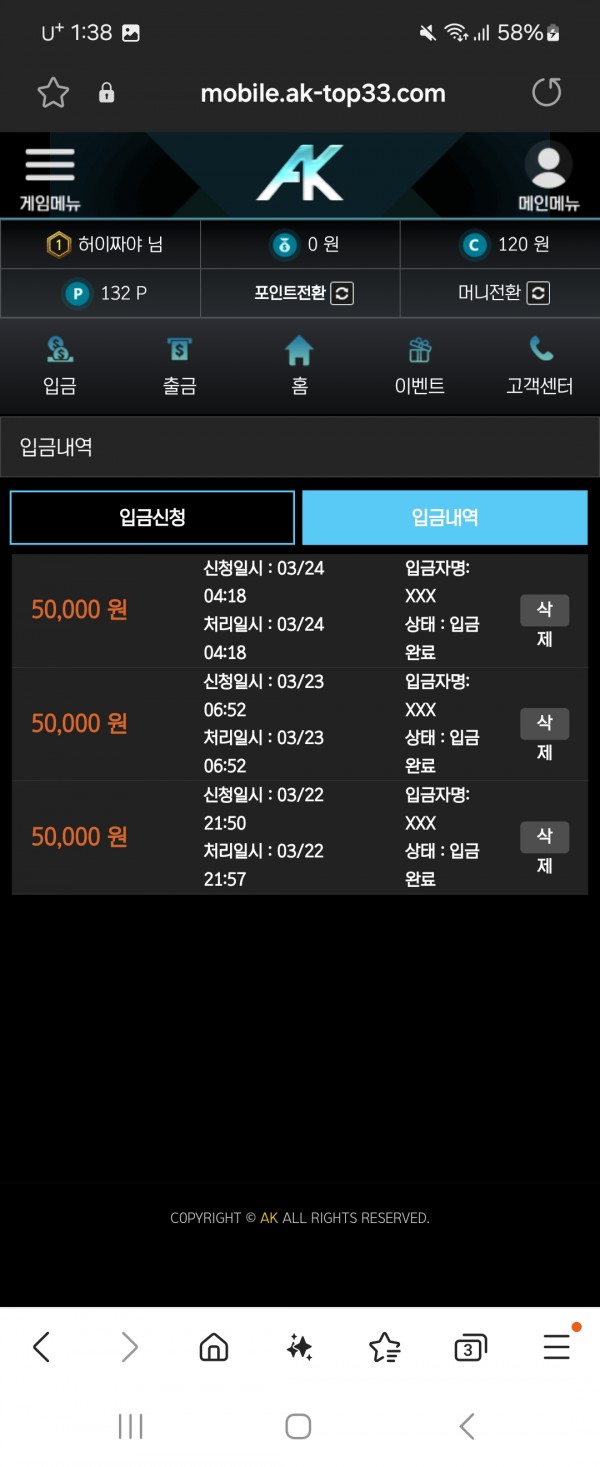
Task: Go to the browser home page
Action: click(214, 1348)
